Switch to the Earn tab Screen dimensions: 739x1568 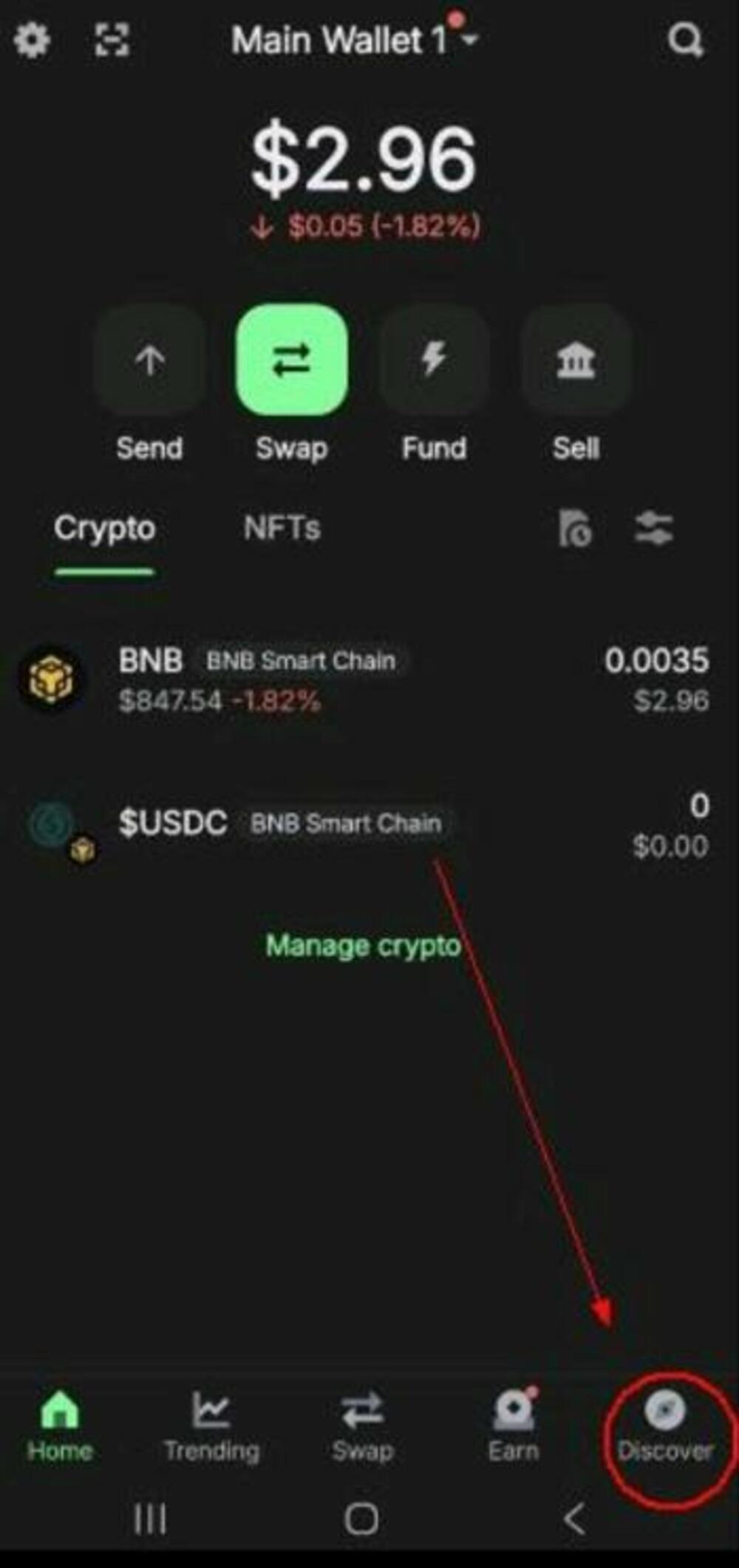click(514, 1425)
